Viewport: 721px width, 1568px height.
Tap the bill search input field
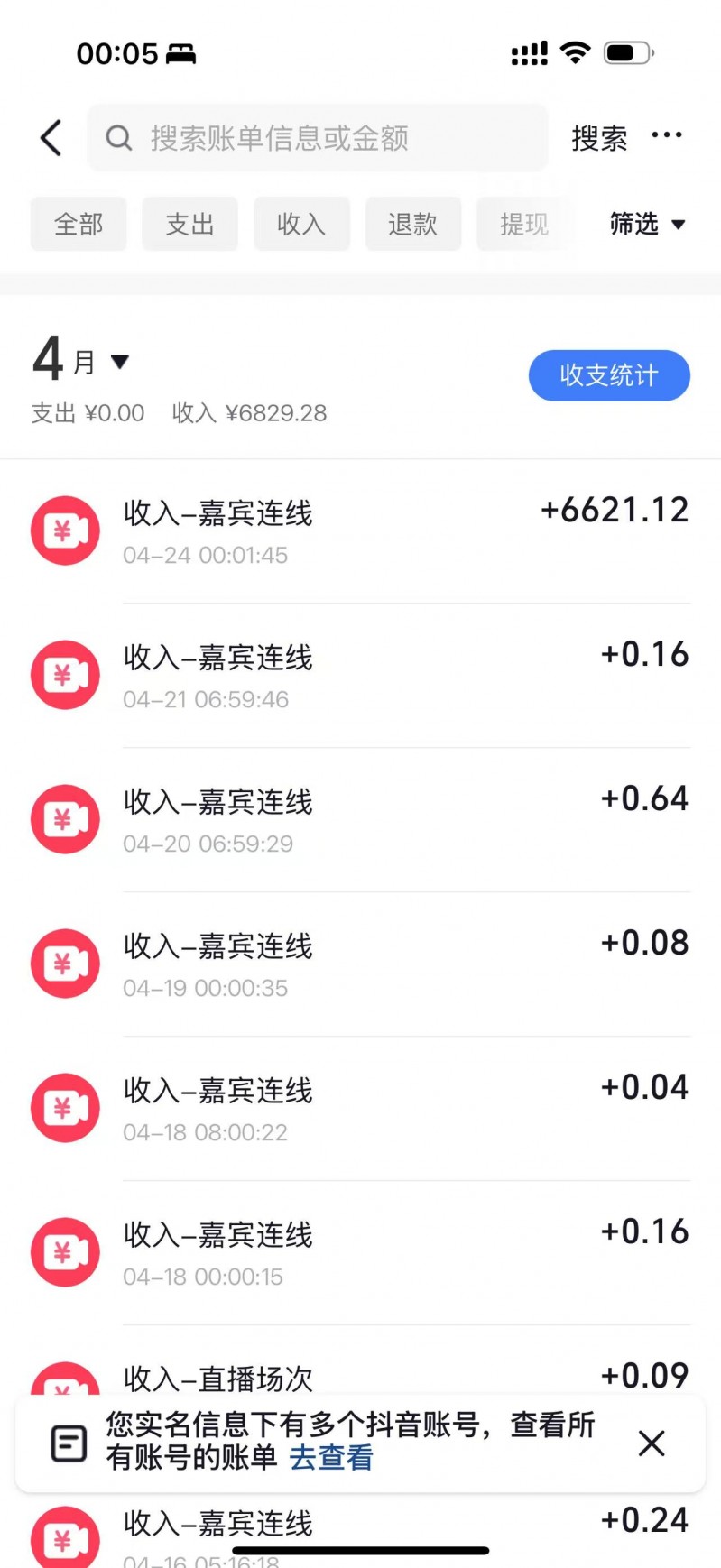click(x=318, y=138)
